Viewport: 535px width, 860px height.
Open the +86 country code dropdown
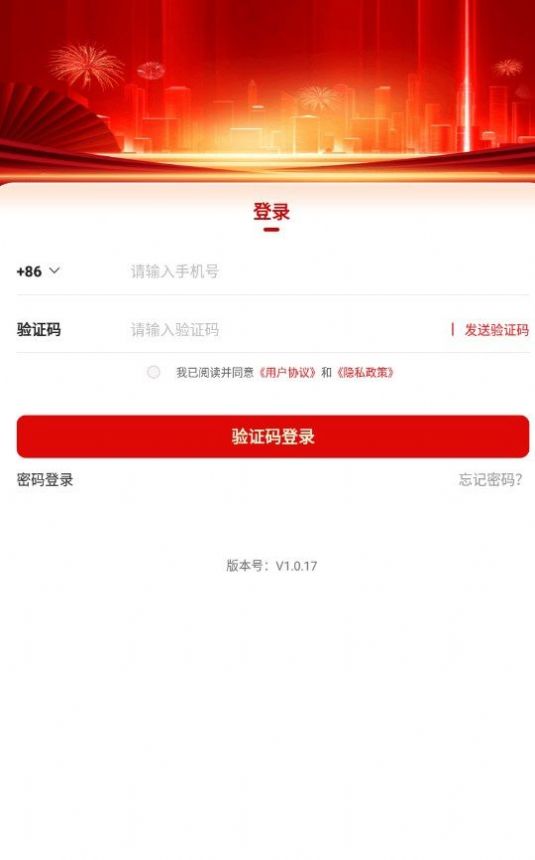click(x=38, y=271)
